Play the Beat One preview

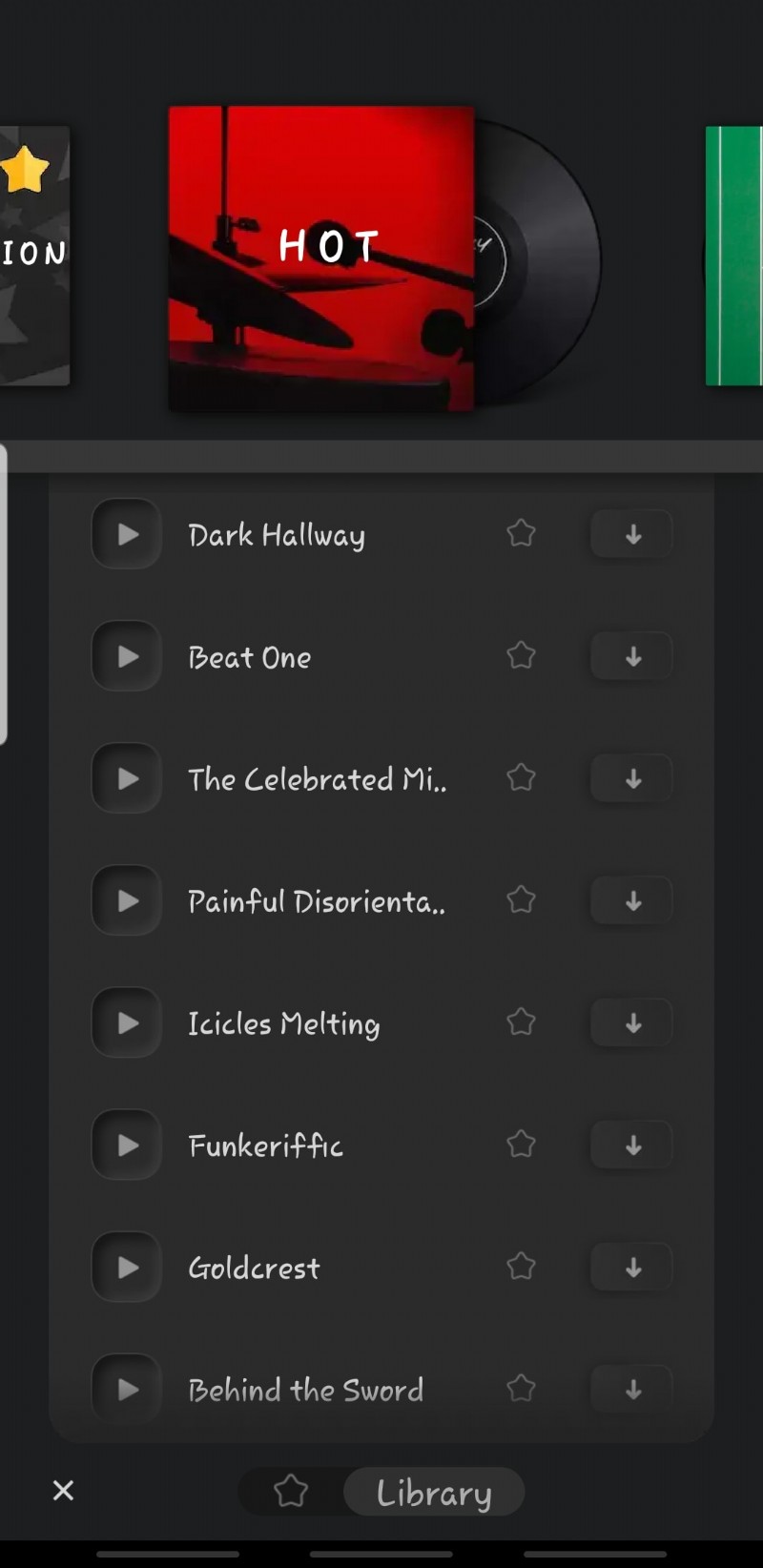127,656
